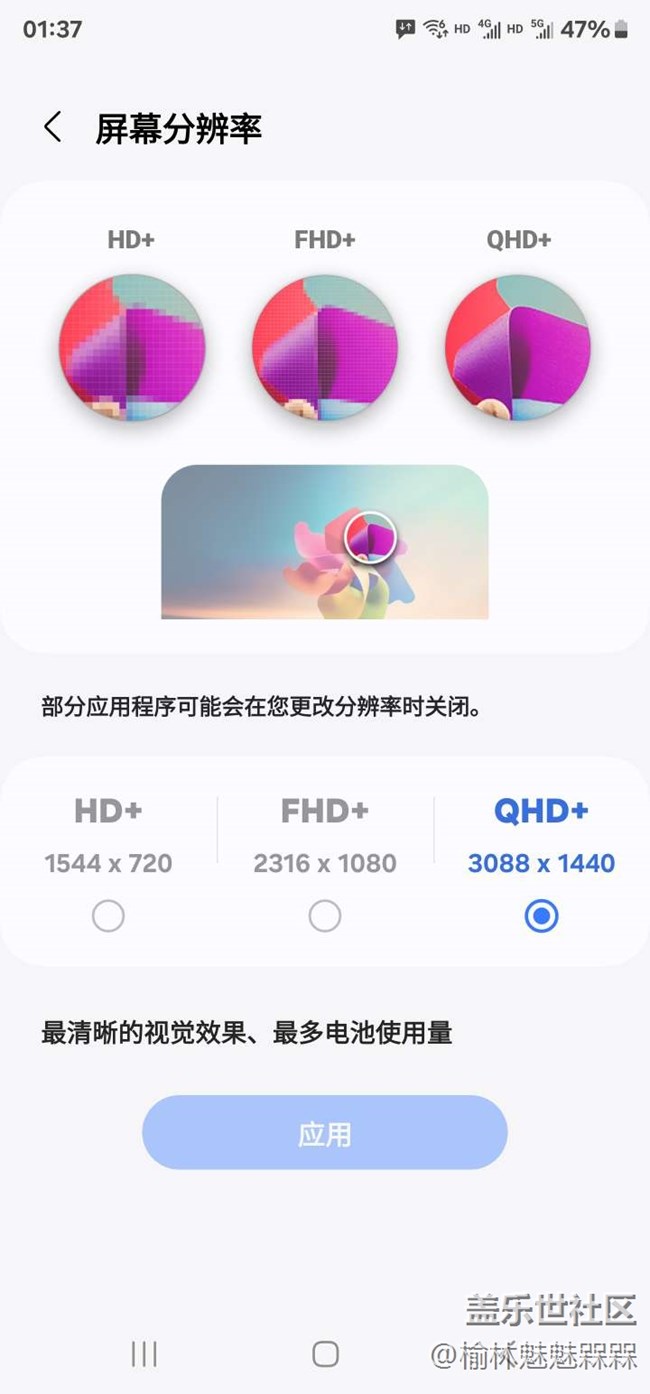
Task: Select the HD+ 1544 x 720 option
Action: click(x=108, y=915)
